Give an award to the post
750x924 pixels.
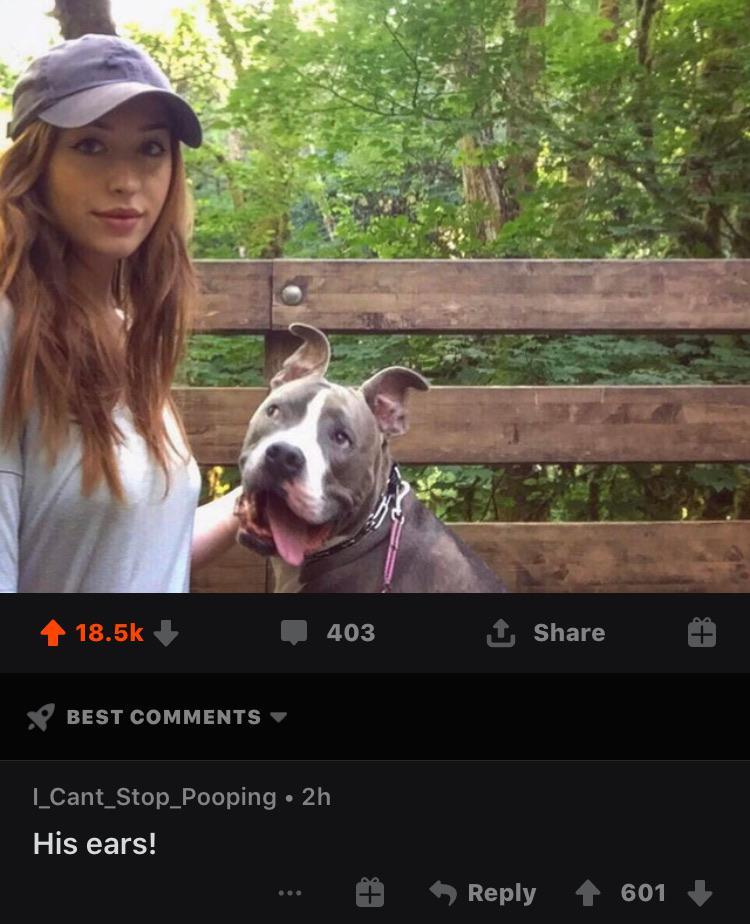click(x=702, y=632)
